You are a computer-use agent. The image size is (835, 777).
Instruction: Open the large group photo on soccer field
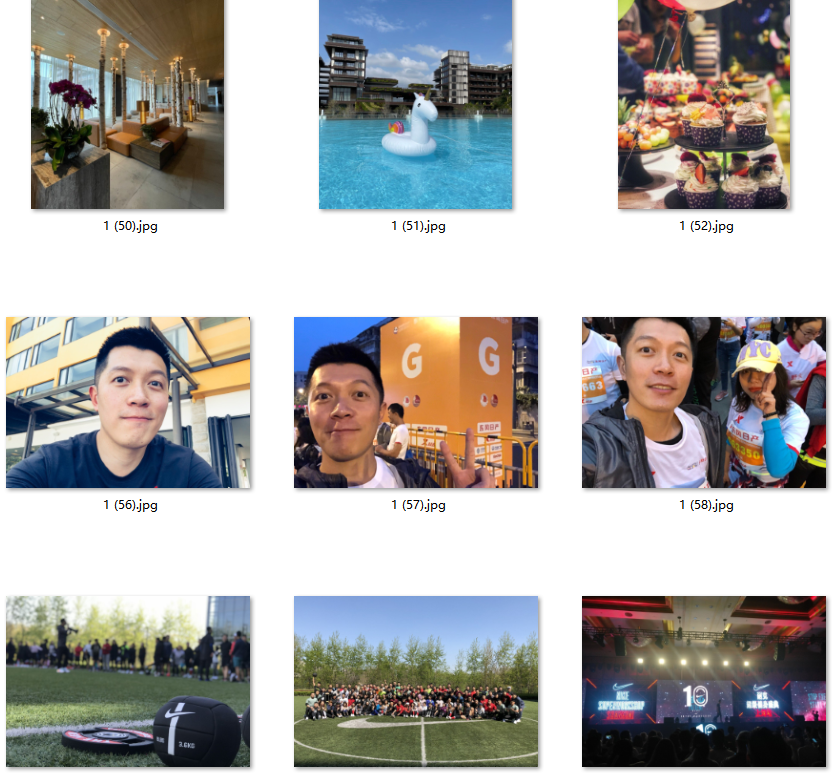(x=416, y=682)
